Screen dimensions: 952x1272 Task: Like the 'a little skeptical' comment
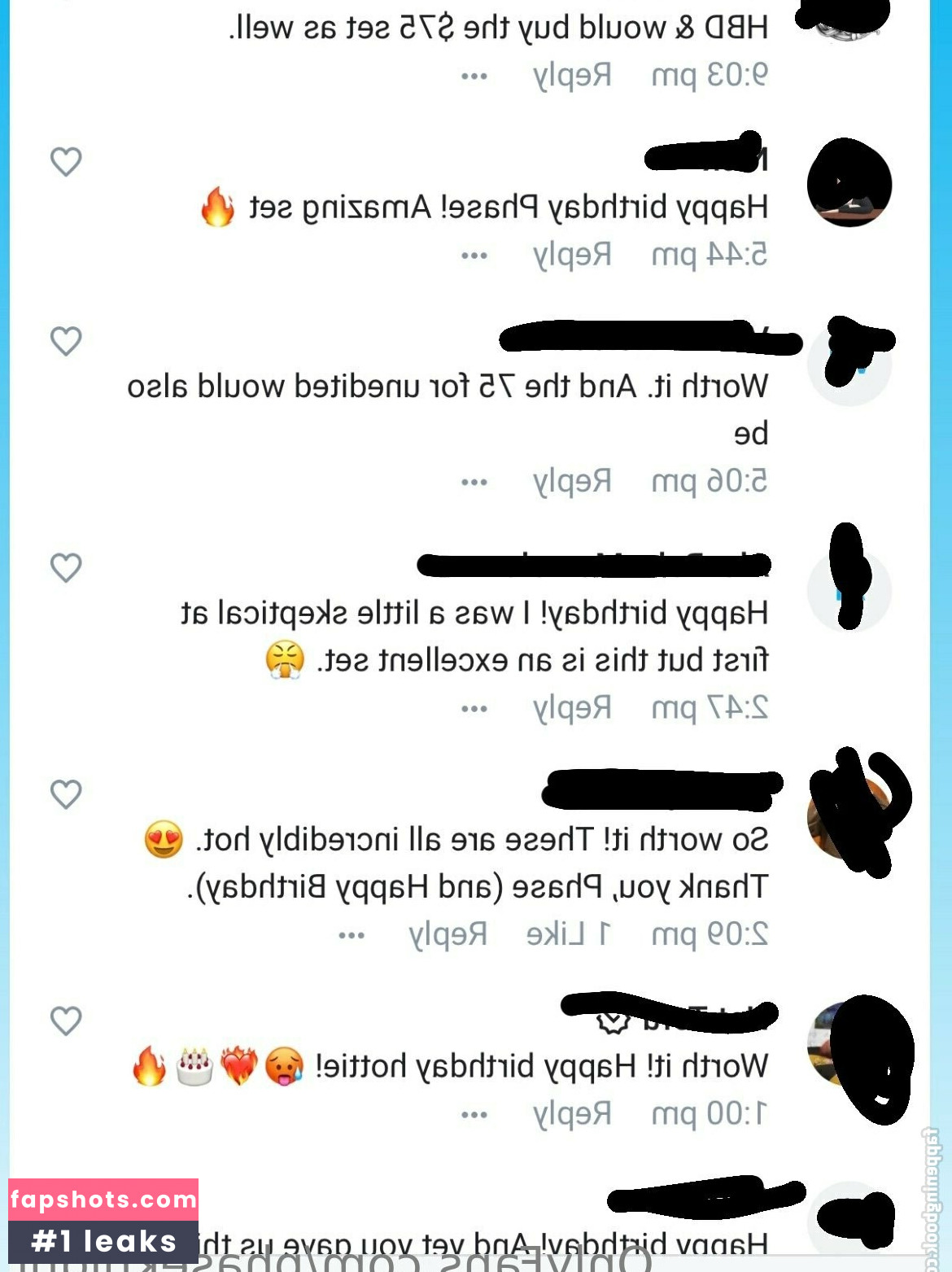tap(66, 567)
